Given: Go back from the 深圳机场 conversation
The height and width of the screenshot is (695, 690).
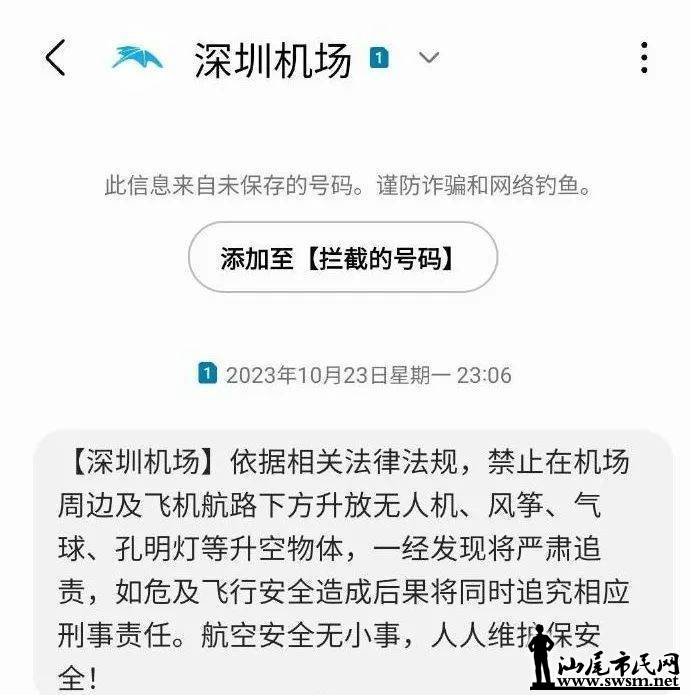Looking at the screenshot, I should [56, 58].
